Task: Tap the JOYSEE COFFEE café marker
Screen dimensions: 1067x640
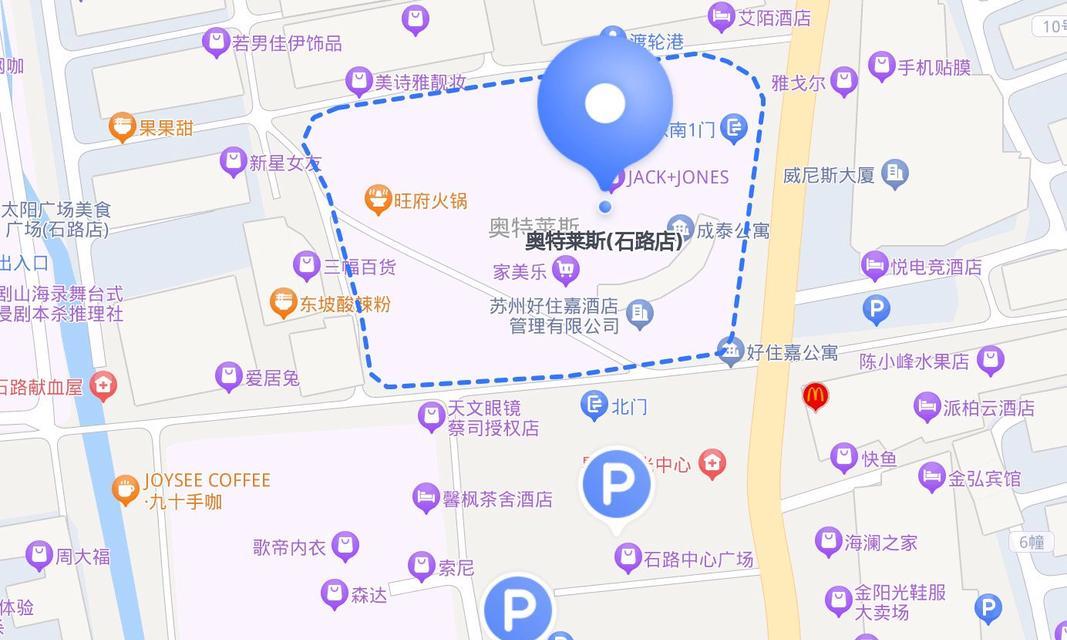Action: coord(126,490)
